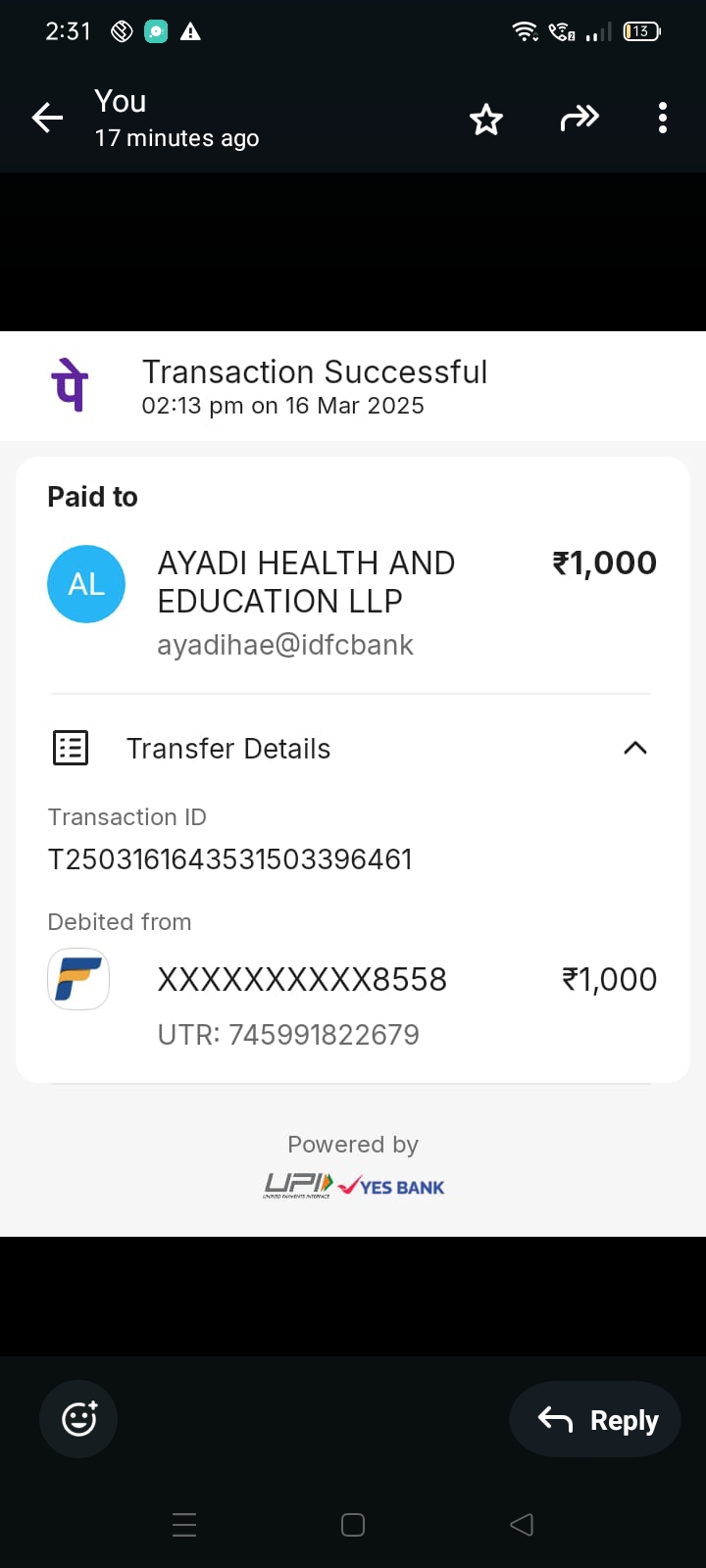
Task: Go back from the image viewer
Action: tap(47, 119)
